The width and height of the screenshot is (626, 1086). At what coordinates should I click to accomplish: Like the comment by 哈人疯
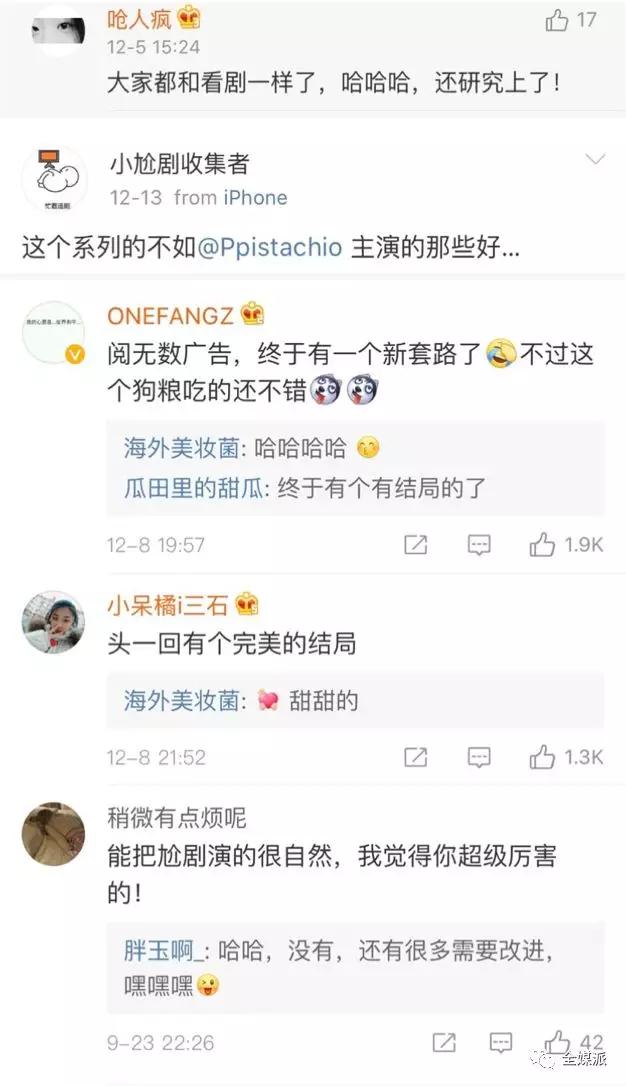coord(556,20)
